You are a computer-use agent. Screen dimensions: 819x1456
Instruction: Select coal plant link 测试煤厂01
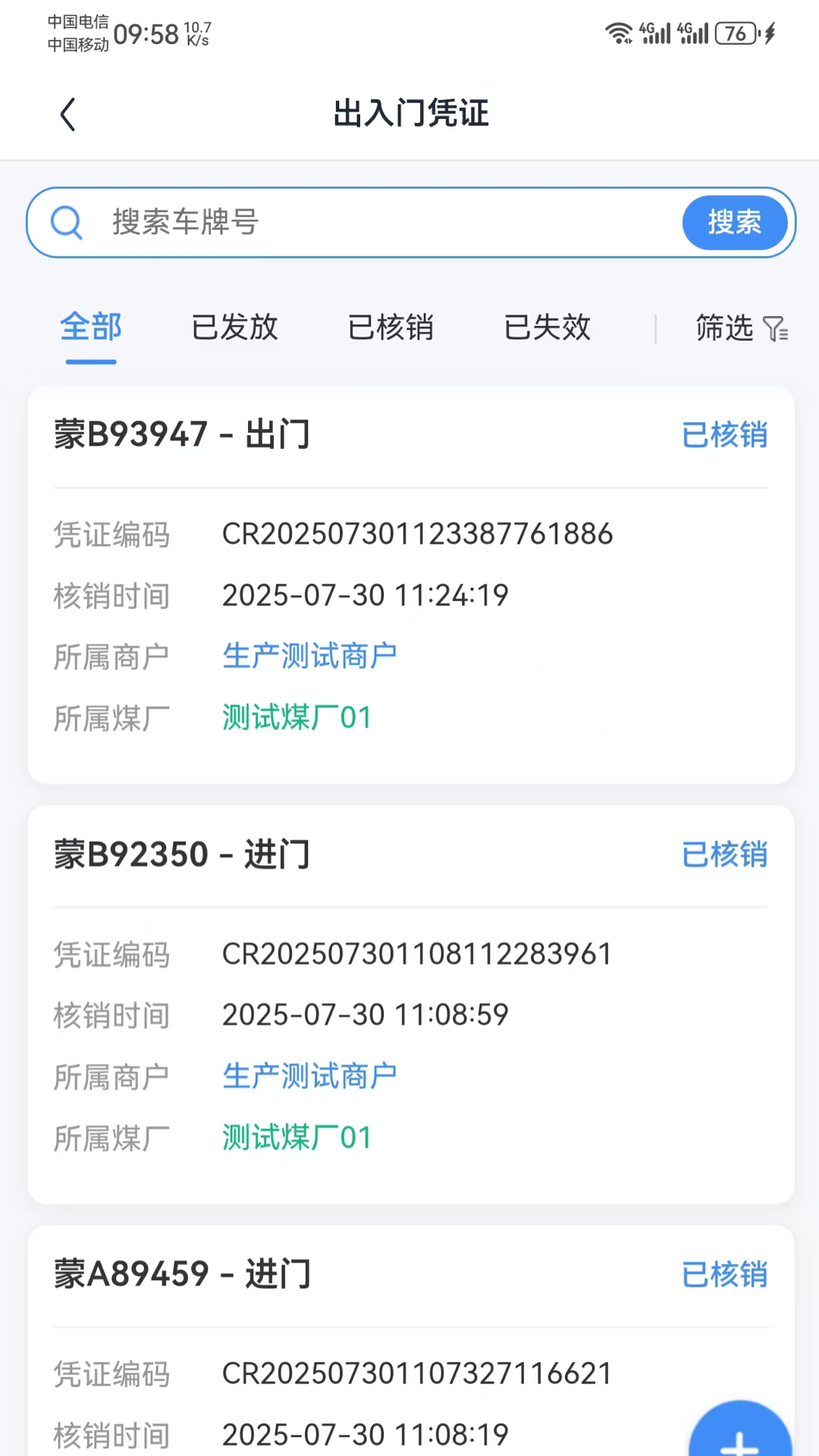pyautogui.click(x=296, y=717)
